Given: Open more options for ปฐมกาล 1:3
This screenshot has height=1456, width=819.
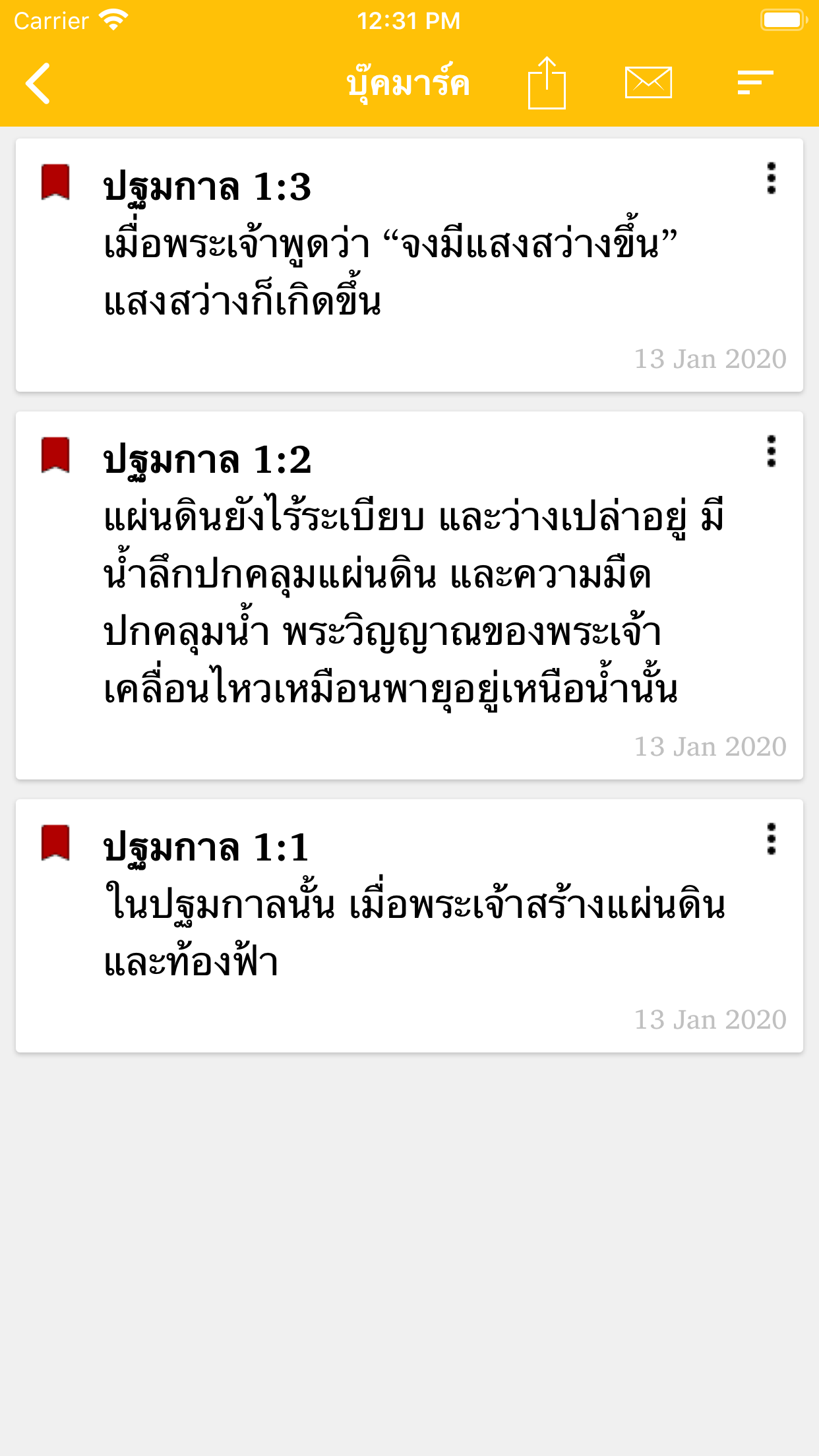Looking at the screenshot, I should (771, 179).
